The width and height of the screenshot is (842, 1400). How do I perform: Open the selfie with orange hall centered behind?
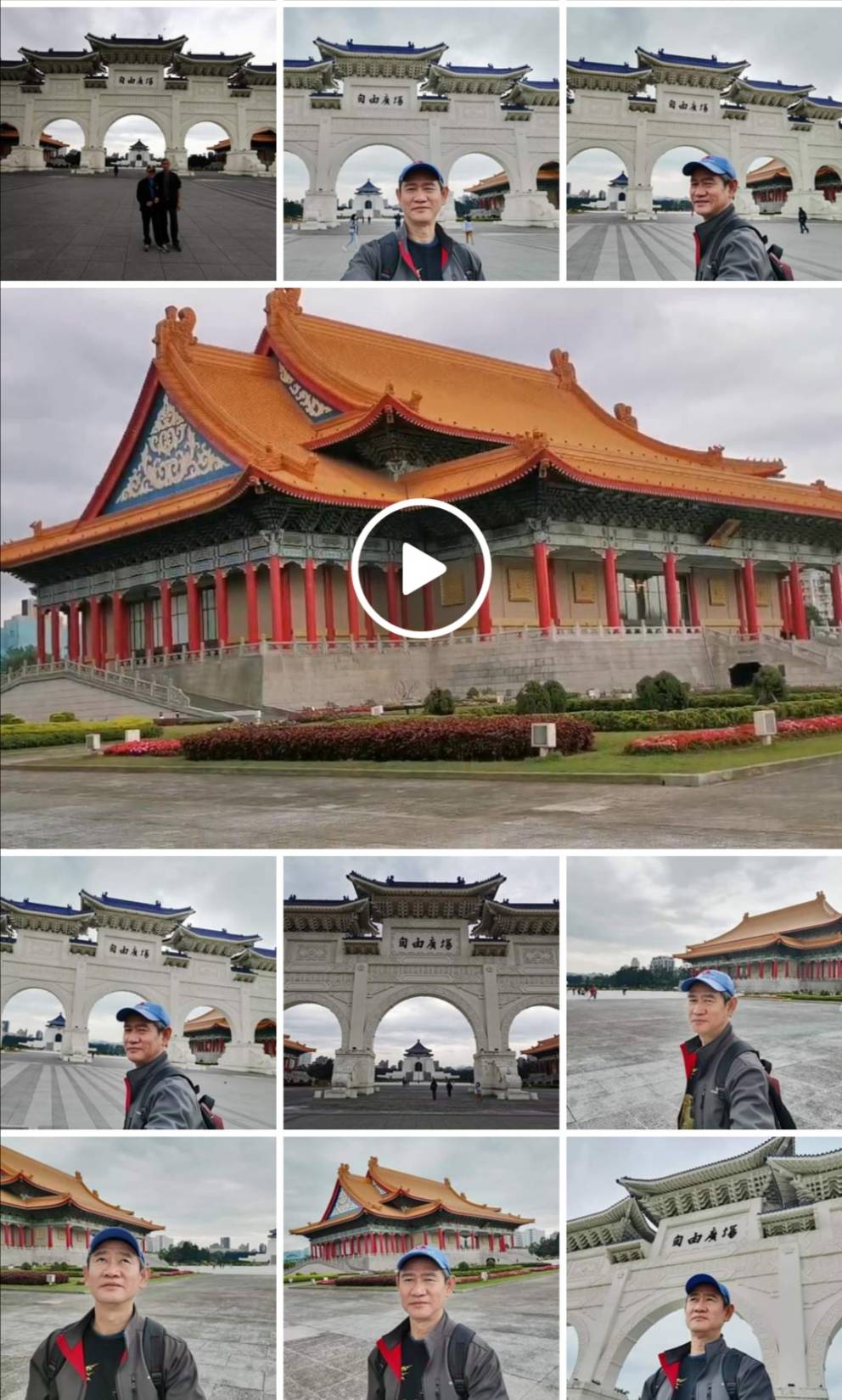coord(421,1268)
